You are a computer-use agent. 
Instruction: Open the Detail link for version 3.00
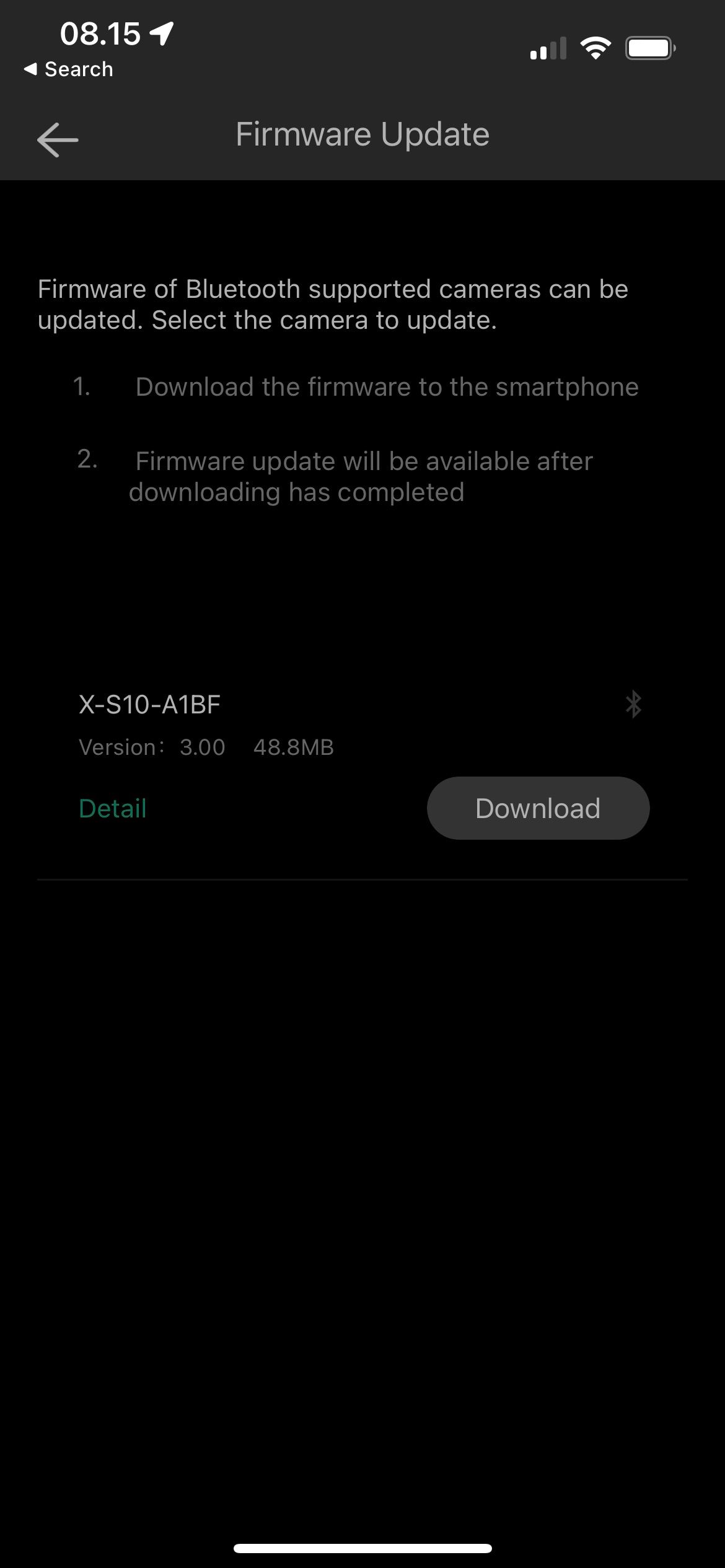pos(112,808)
